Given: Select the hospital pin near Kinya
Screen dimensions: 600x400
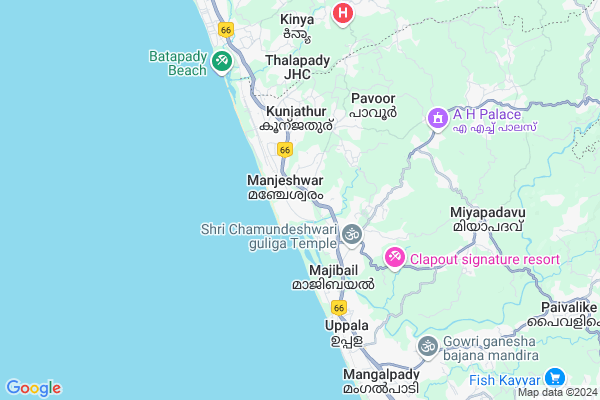Looking at the screenshot, I should pyautogui.click(x=343, y=15).
